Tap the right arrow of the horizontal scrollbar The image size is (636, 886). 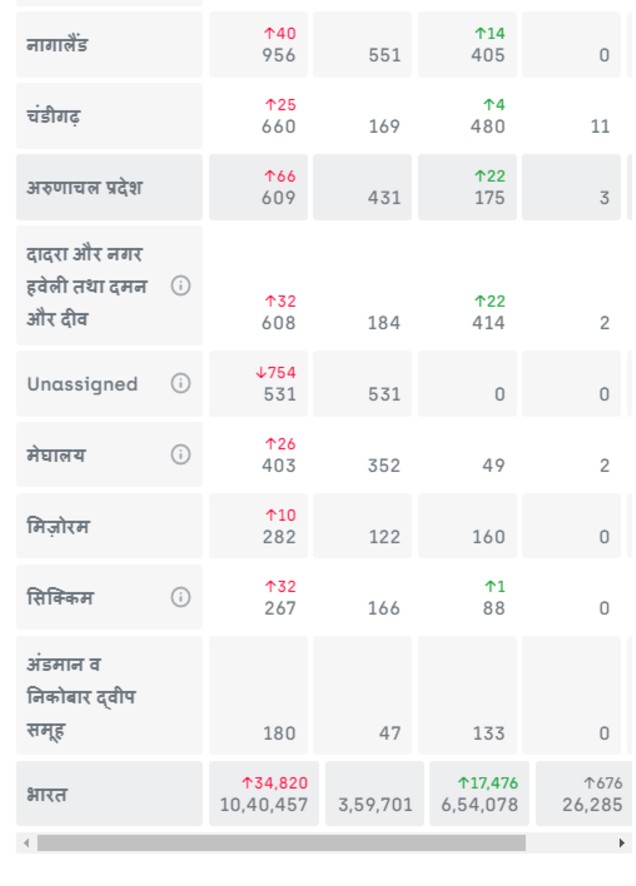622,843
